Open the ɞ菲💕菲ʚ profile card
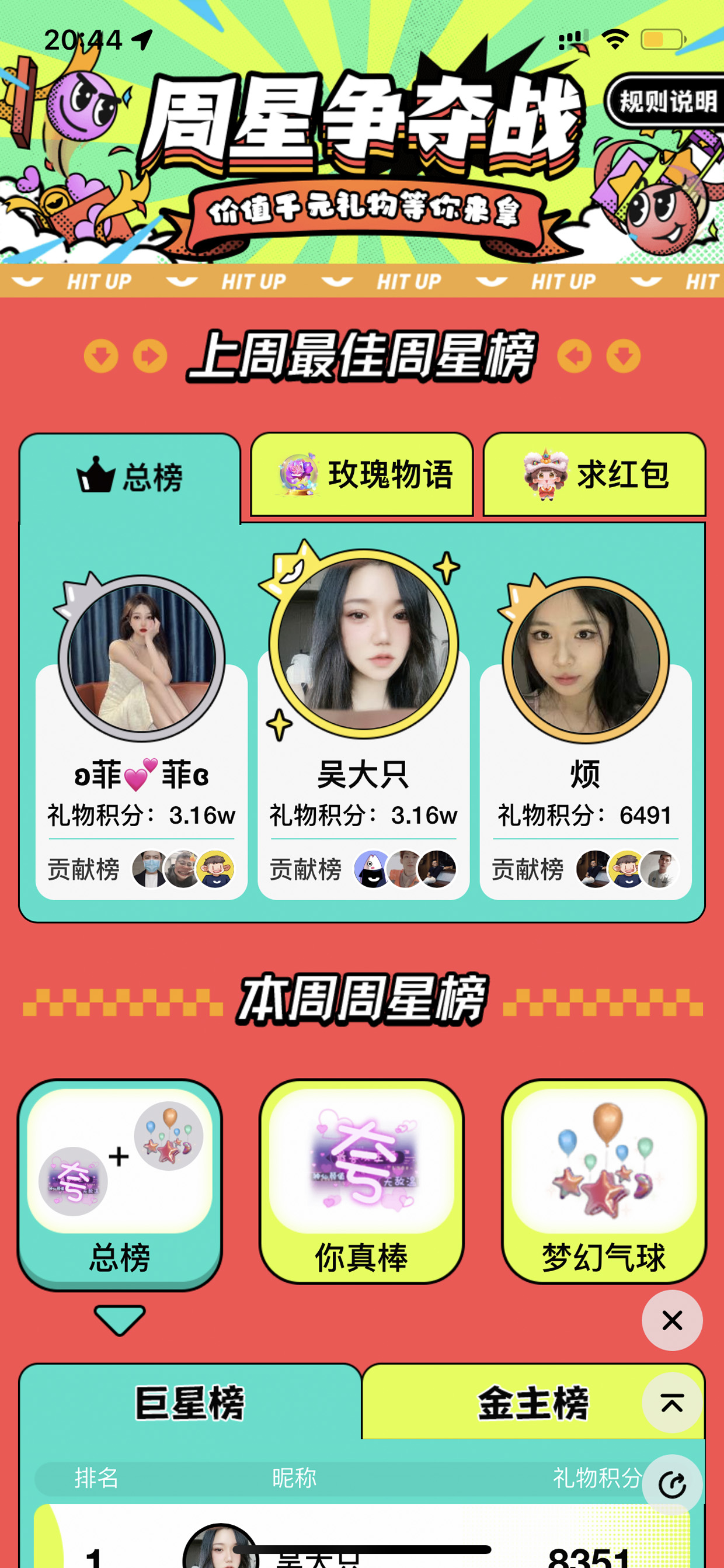724x1568 pixels. (x=141, y=737)
